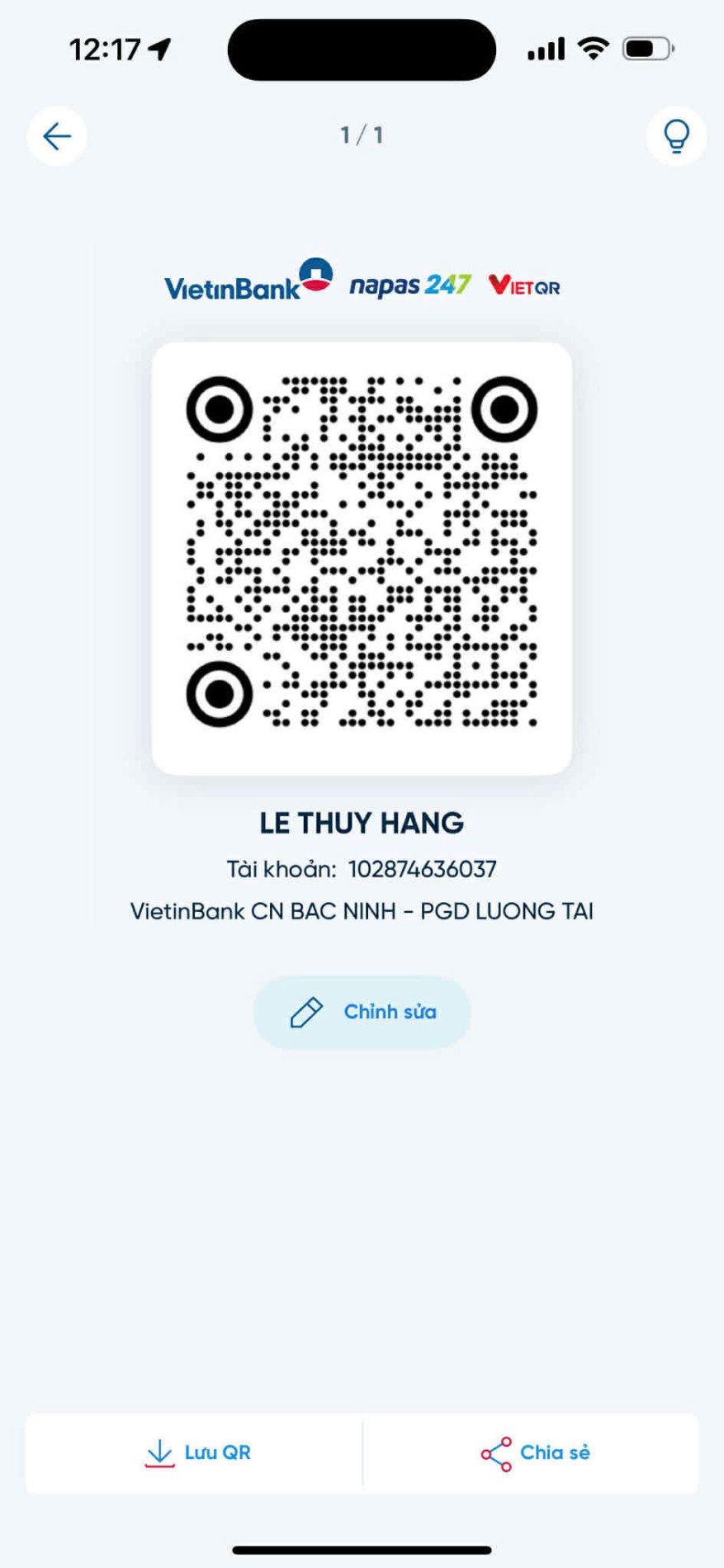Save the code with Lưu QR

click(196, 1453)
